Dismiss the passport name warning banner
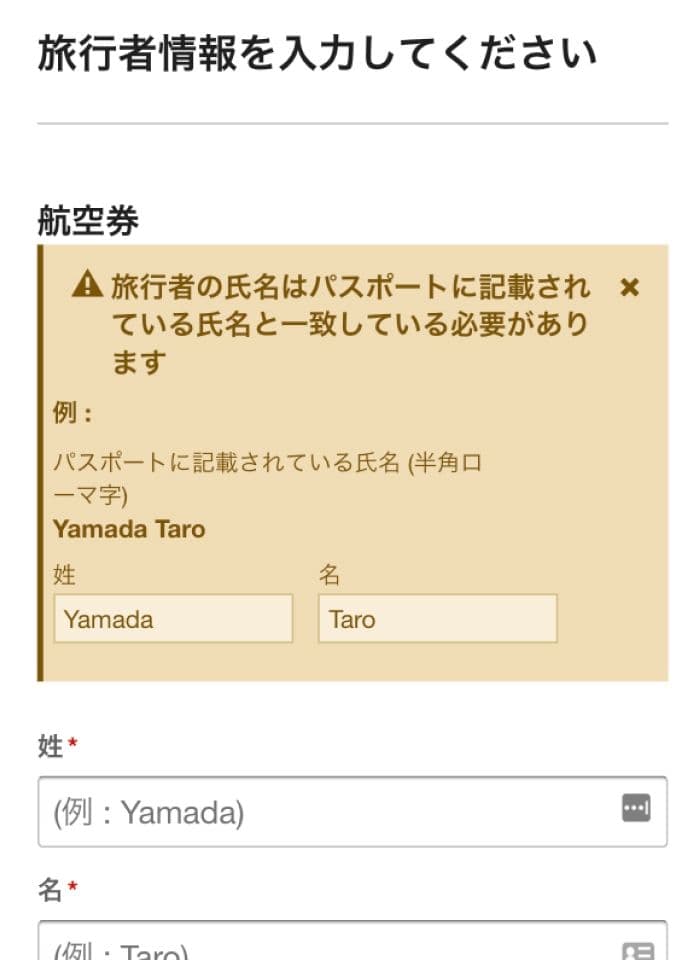The width and height of the screenshot is (700, 960). coord(629,288)
